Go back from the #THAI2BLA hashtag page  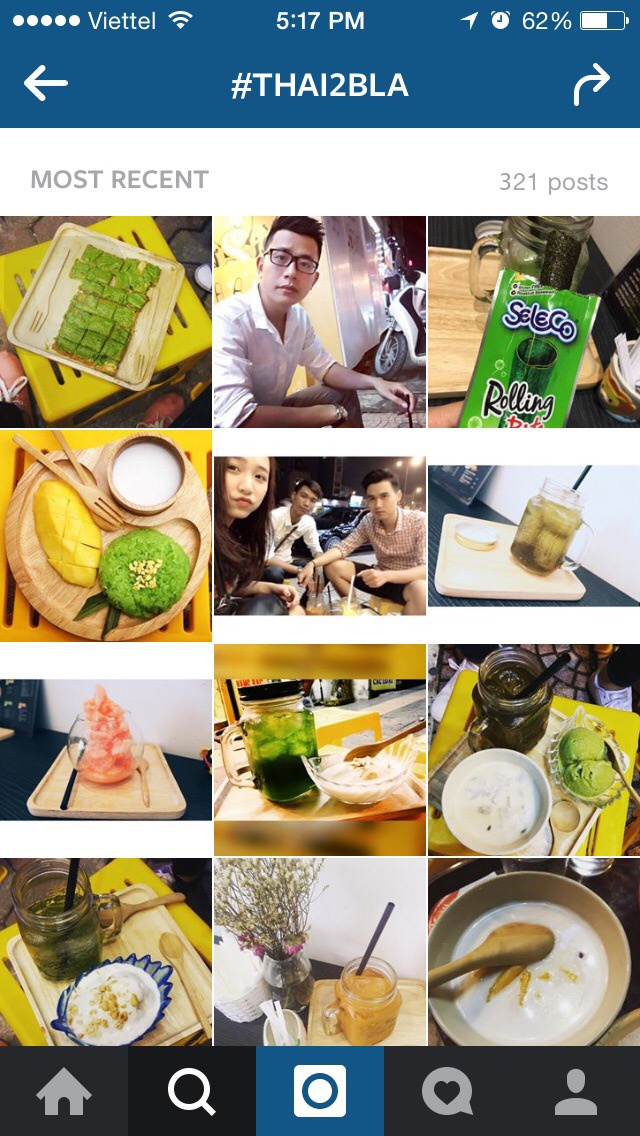[46, 85]
